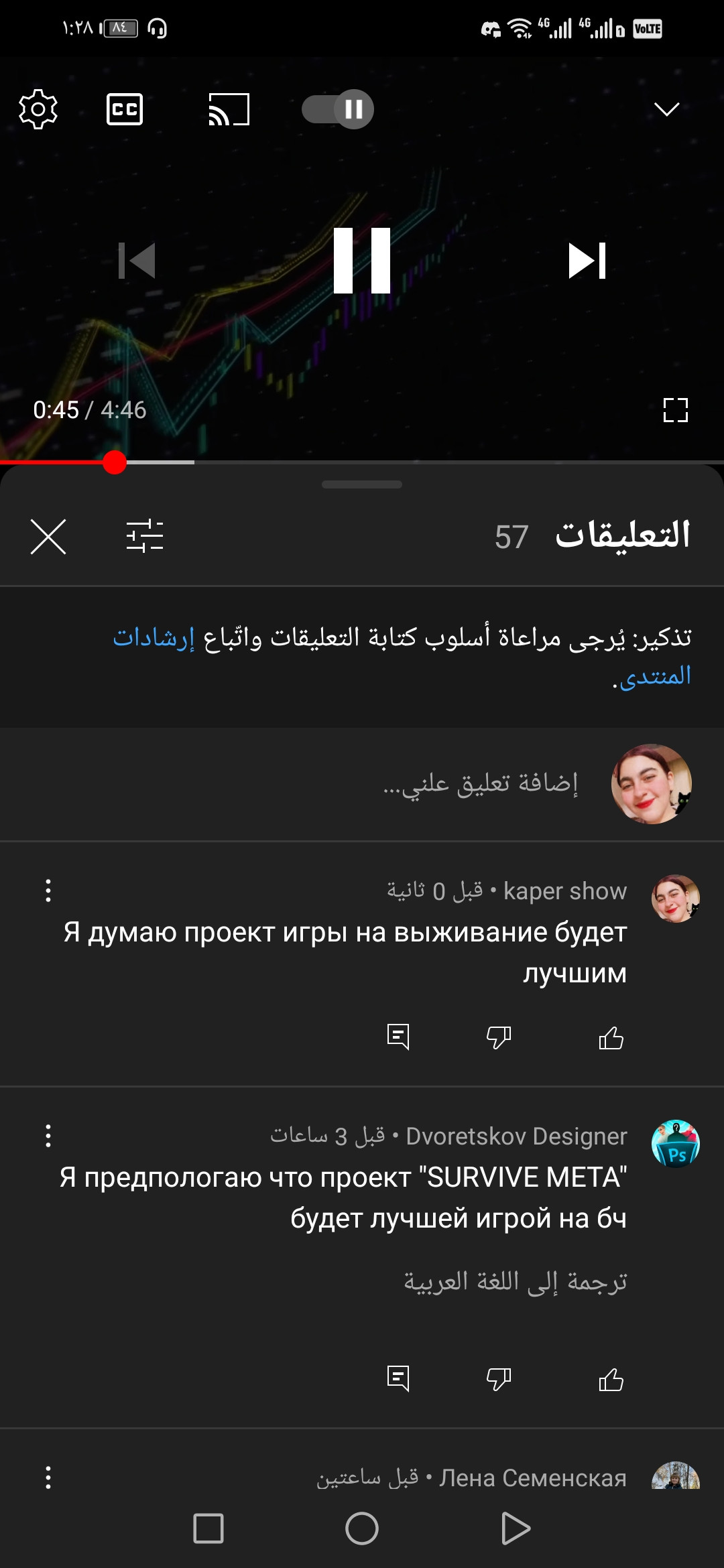
Task: Skip to the next video
Action: [587, 261]
